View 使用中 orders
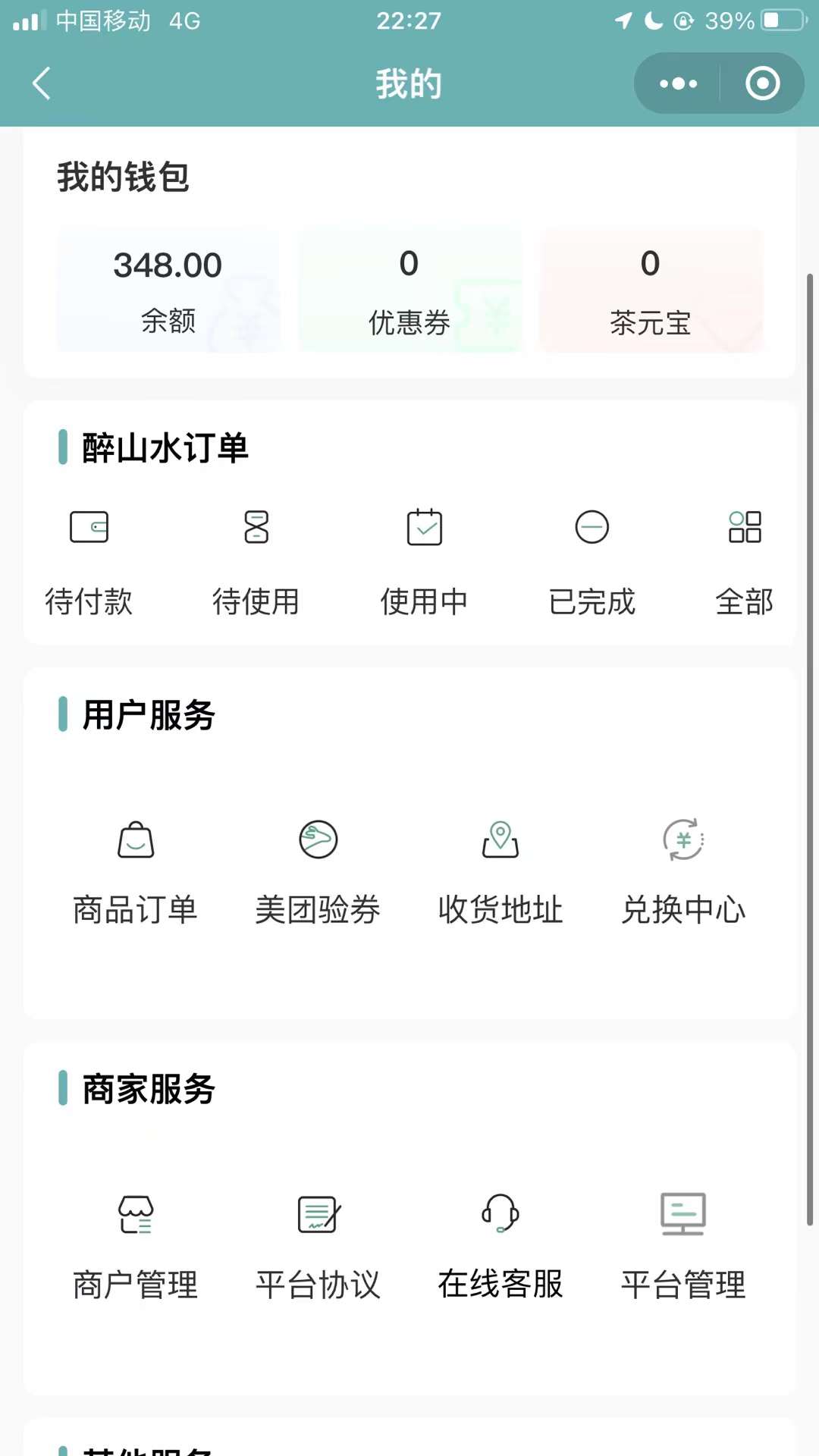 click(x=424, y=561)
